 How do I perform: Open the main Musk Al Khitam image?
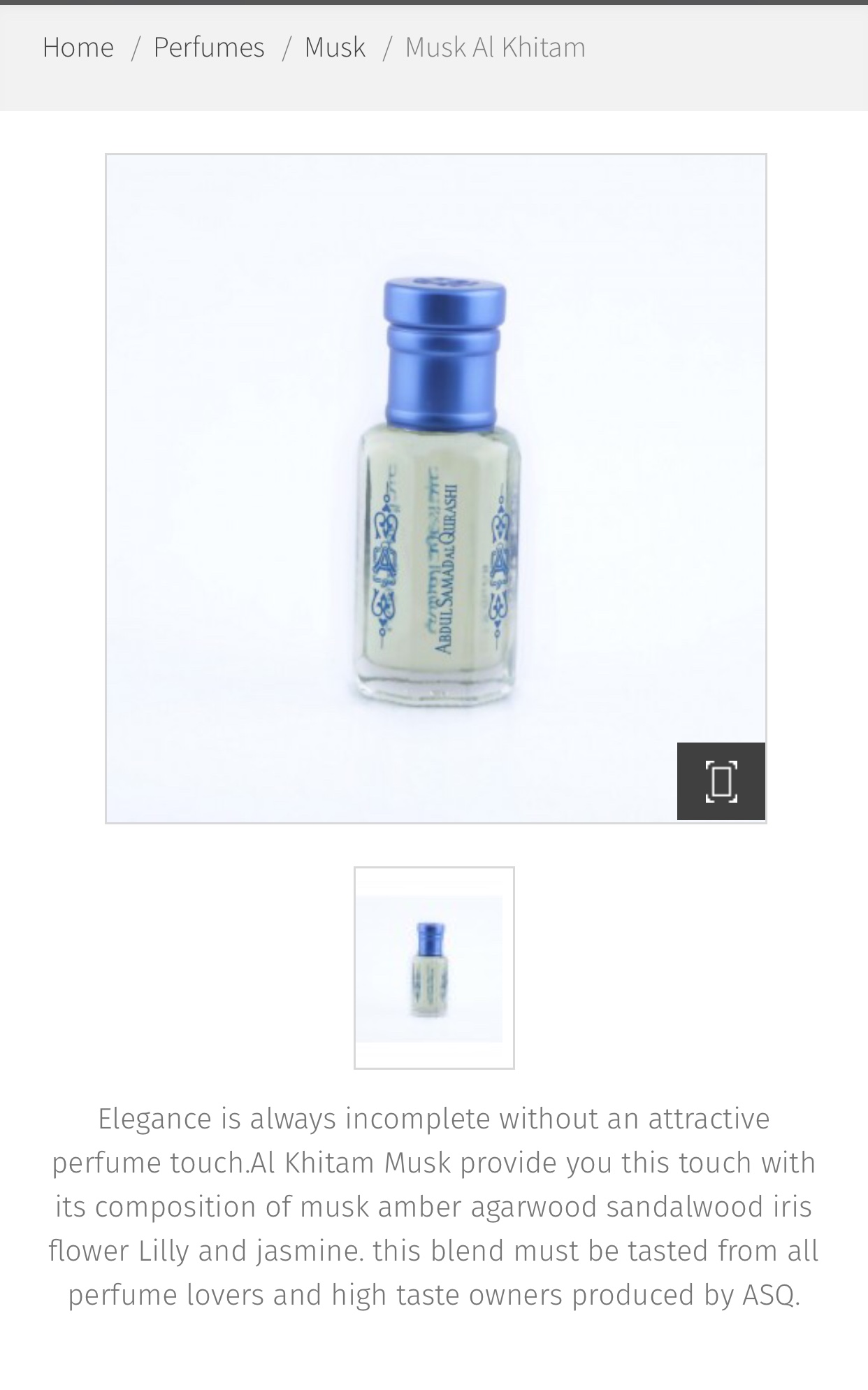point(435,488)
